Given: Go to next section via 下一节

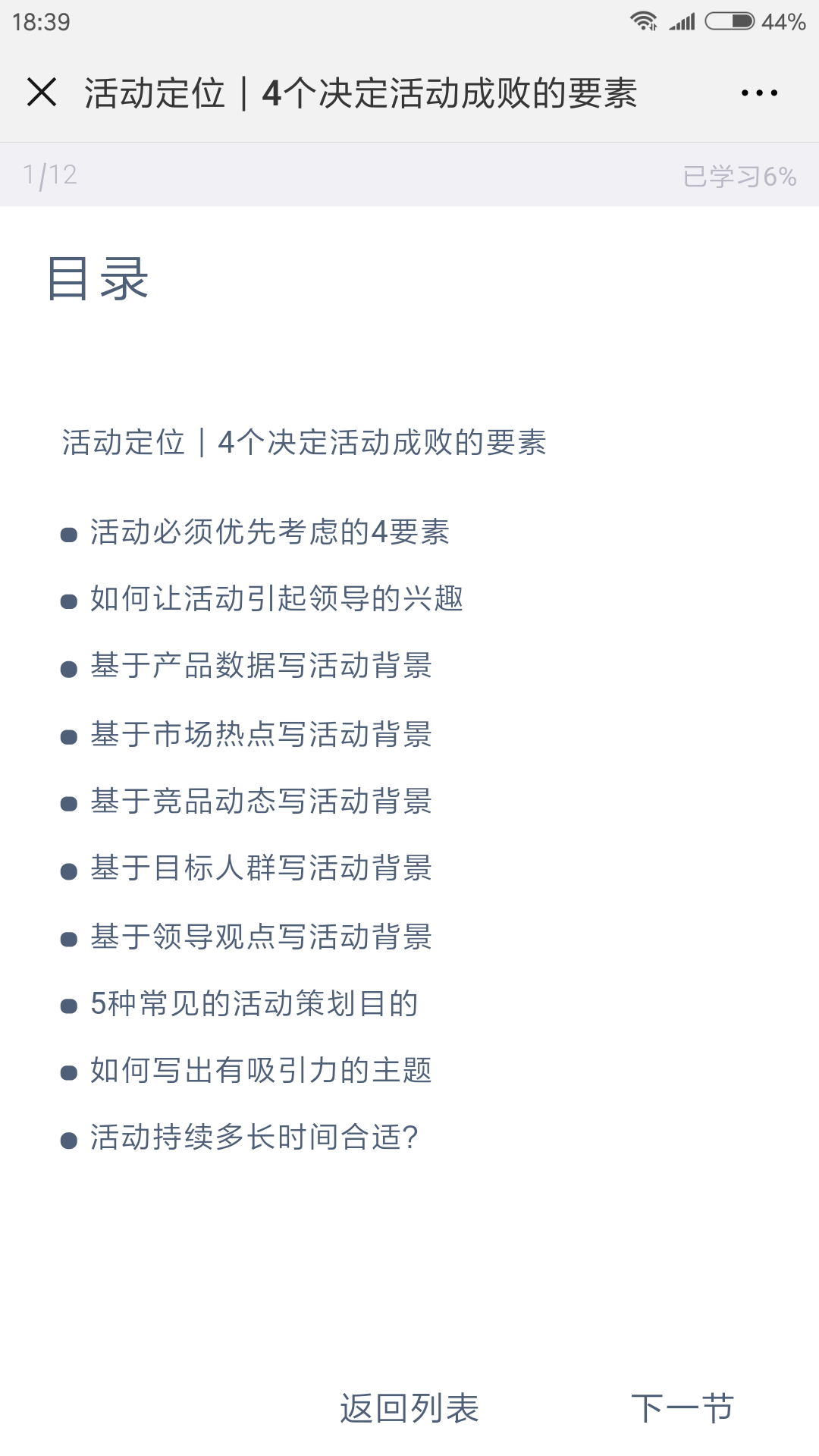Looking at the screenshot, I should coord(682,1408).
